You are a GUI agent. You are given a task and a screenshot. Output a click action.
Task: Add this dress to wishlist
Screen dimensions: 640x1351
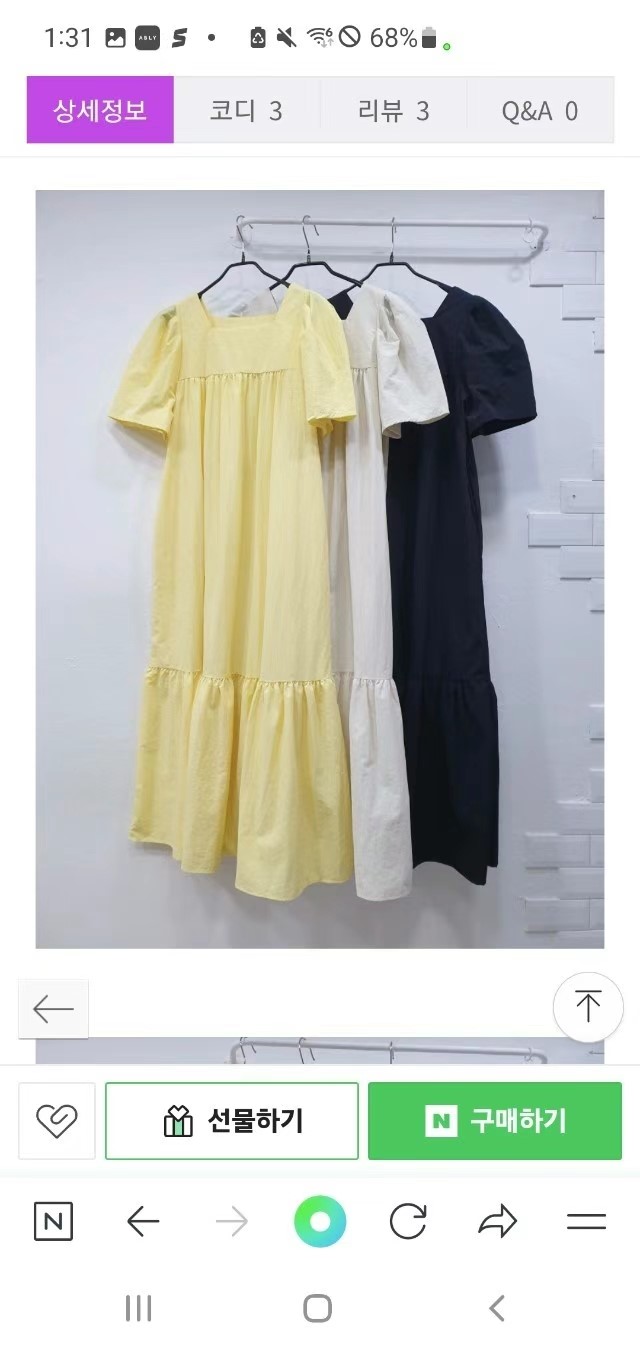click(x=56, y=1121)
